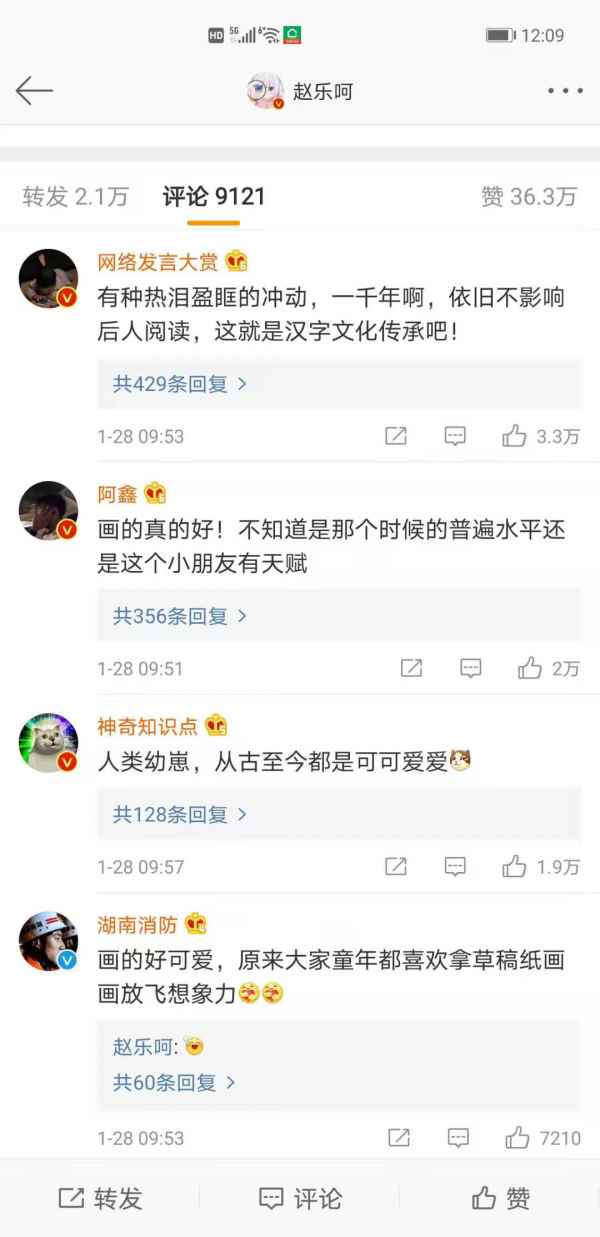
Task: Expand 共128条回复 under 神奇知识点
Action: coord(180,814)
